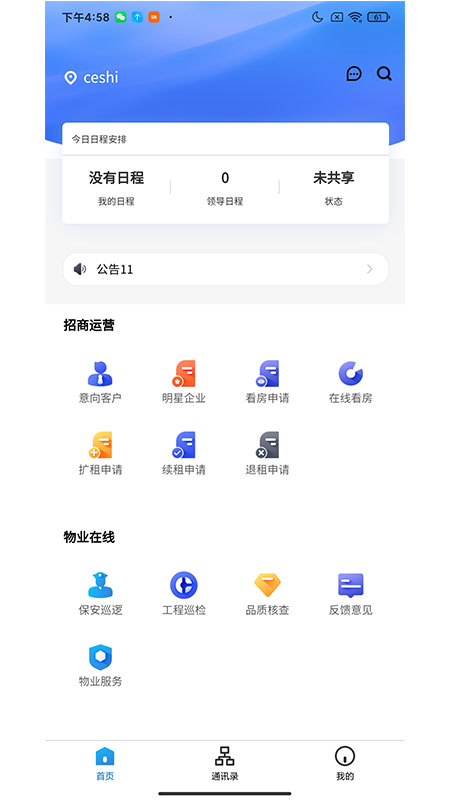Switch to the 我的 tab
The width and height of the screenshot is (450, 800).
coord(345,763)
